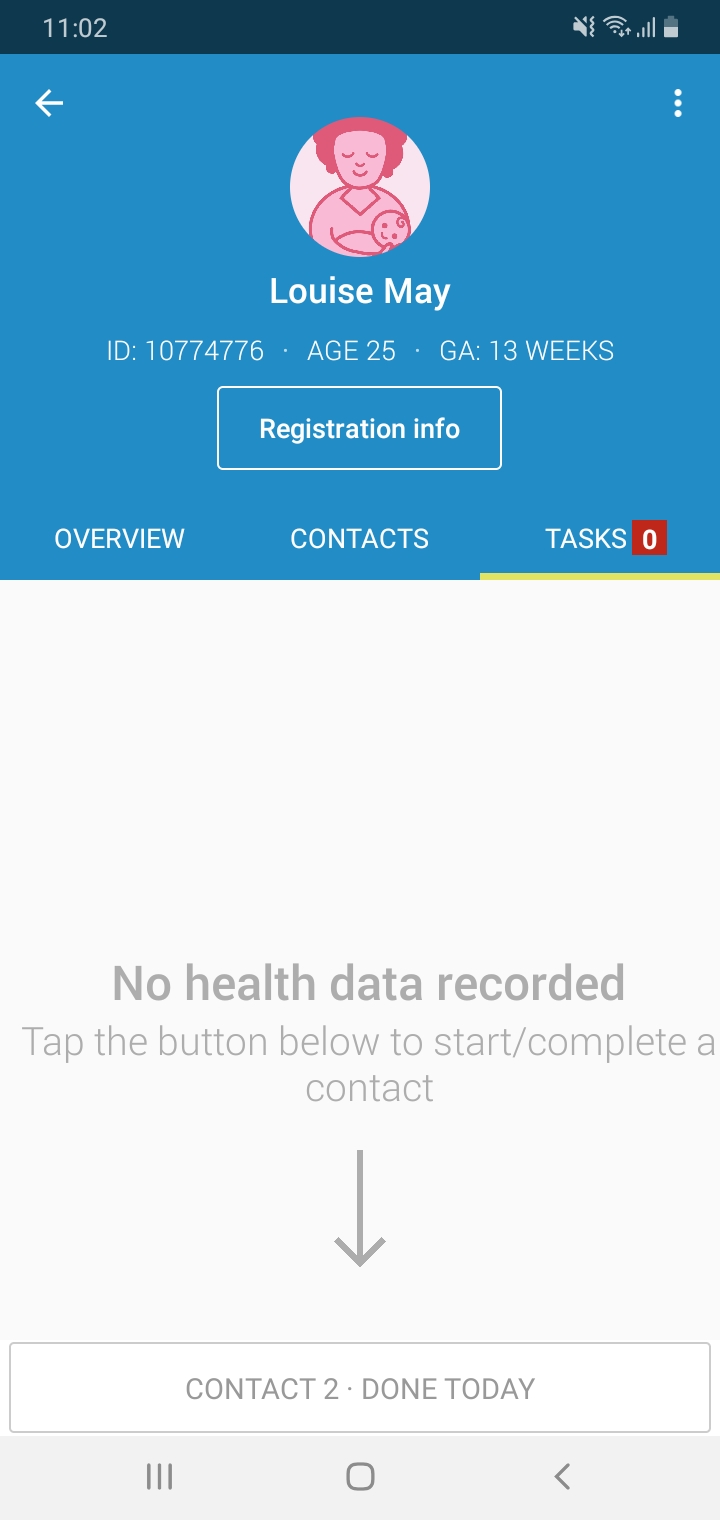
Task: Tap the clock showing 11:02
Action: (x=75, y=28)
